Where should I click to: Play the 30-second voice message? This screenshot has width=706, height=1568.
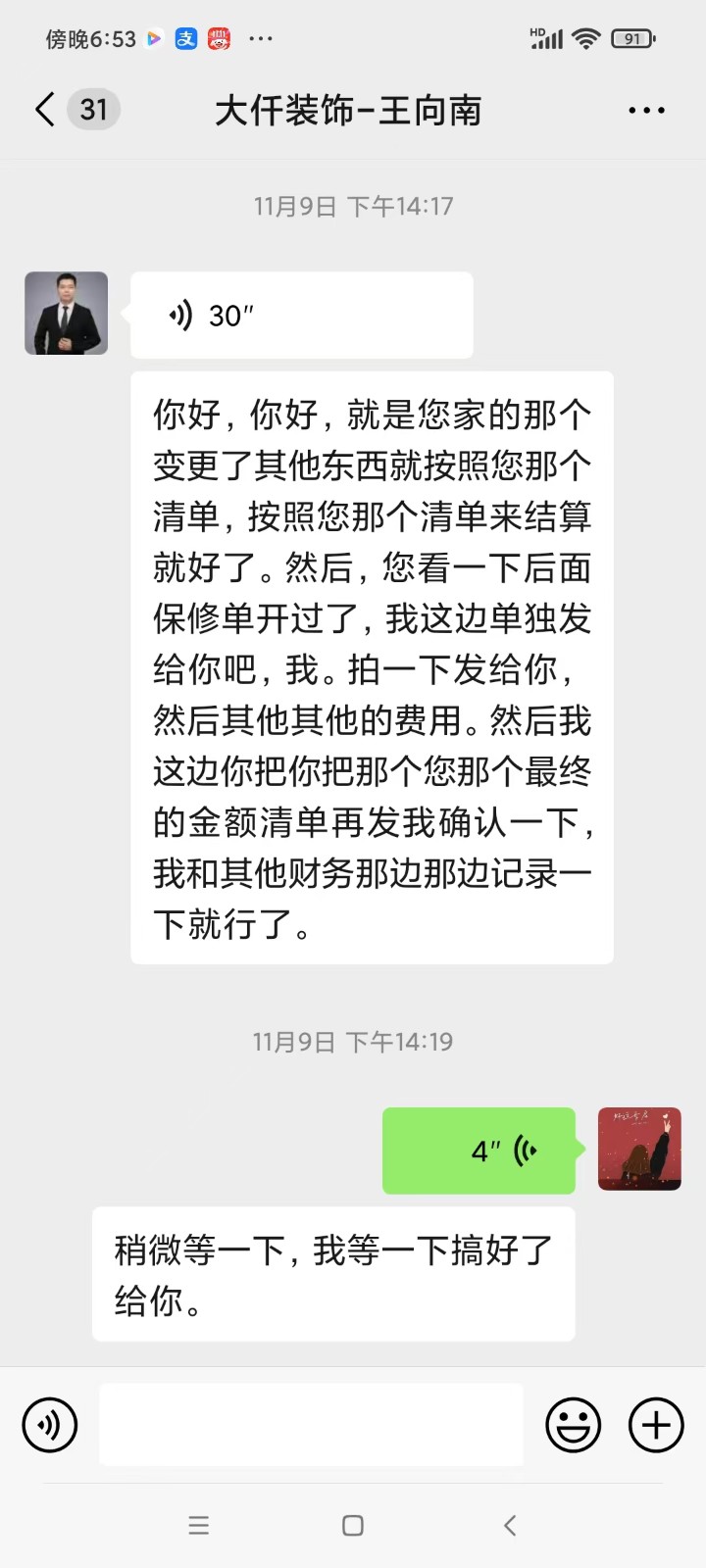coord(301,316)
